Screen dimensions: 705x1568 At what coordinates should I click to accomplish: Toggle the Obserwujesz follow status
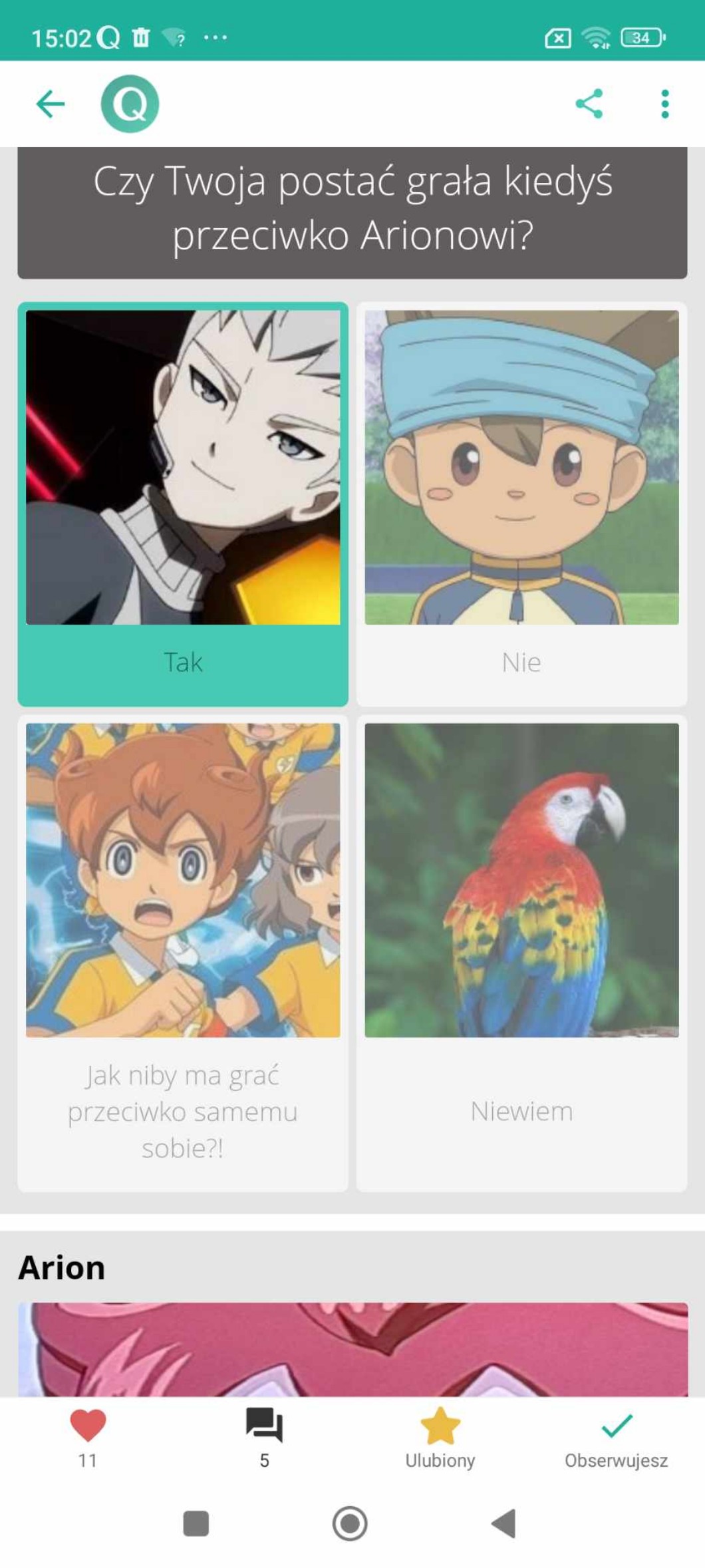click(x=617, y=1437)
